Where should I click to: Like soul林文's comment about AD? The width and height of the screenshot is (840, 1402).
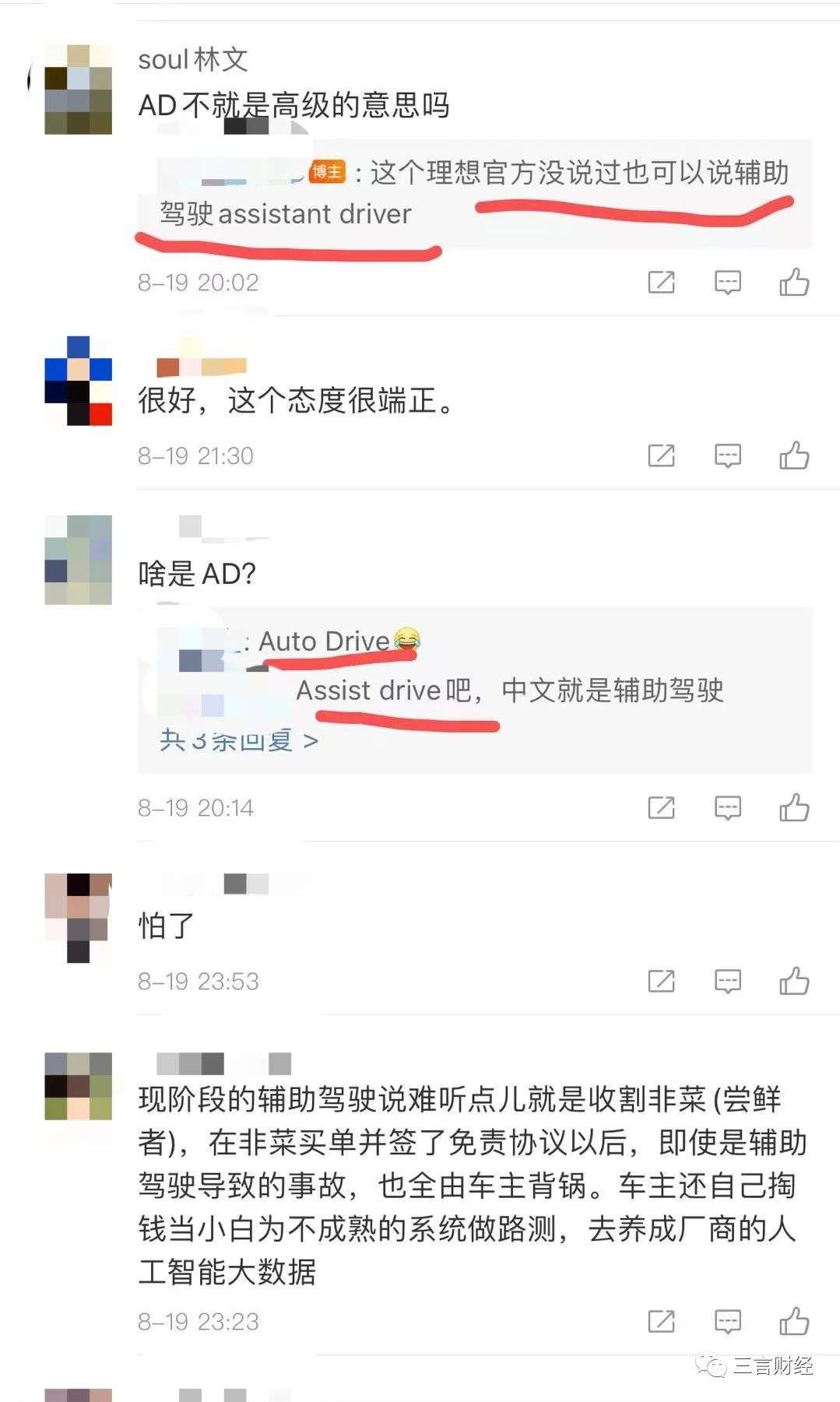click(x=794, y=282)
